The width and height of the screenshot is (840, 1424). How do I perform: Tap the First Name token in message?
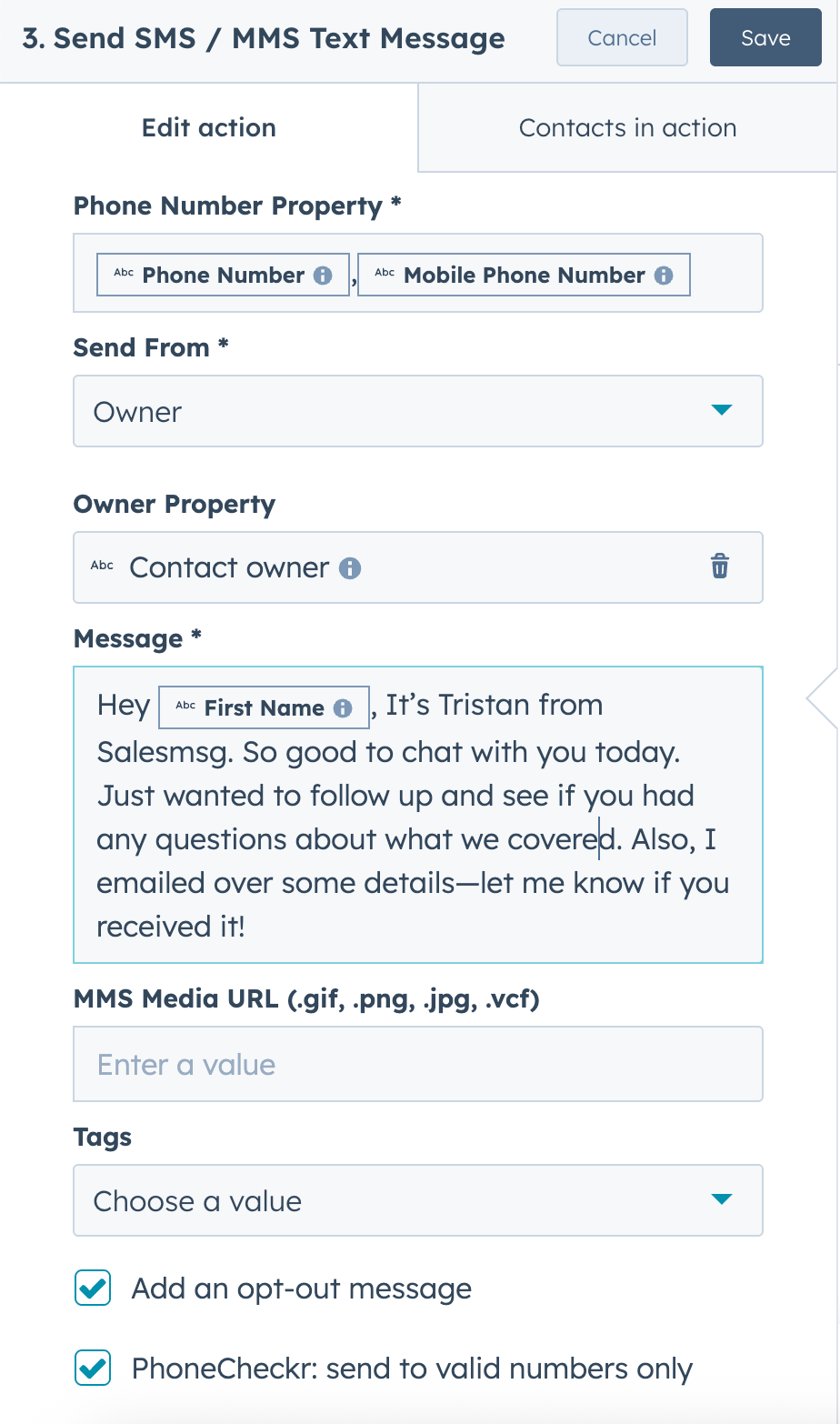pos(264,708)
